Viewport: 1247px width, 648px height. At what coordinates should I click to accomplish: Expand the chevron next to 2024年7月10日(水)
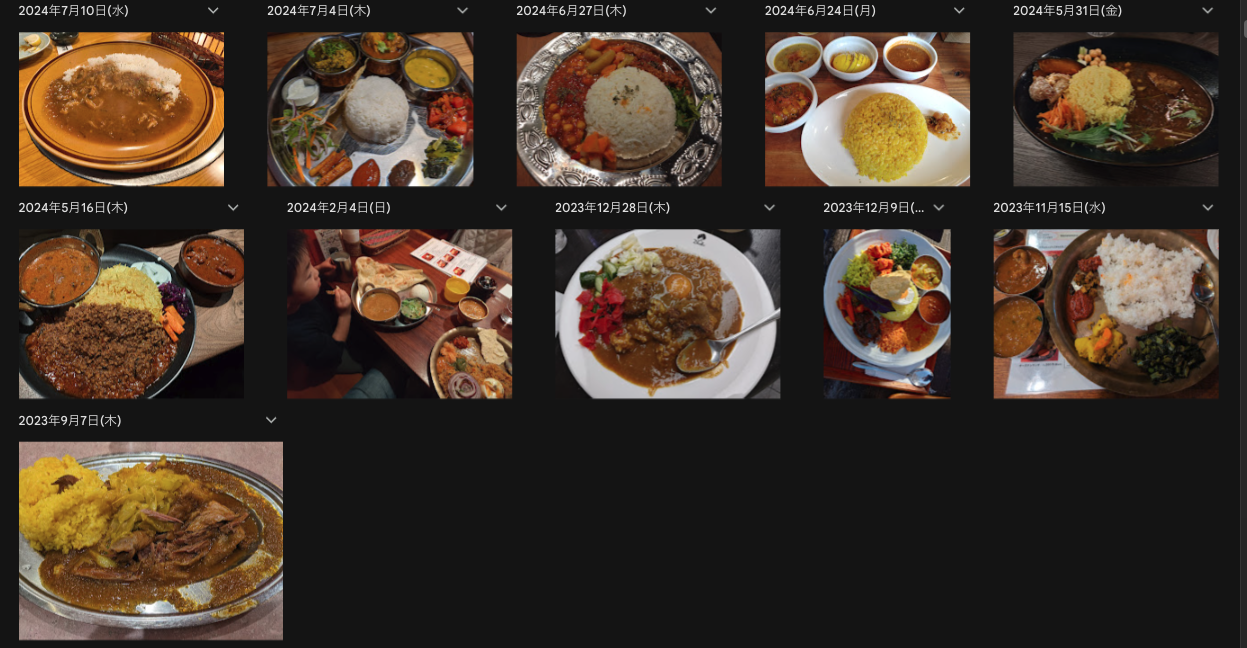[213, 11]
